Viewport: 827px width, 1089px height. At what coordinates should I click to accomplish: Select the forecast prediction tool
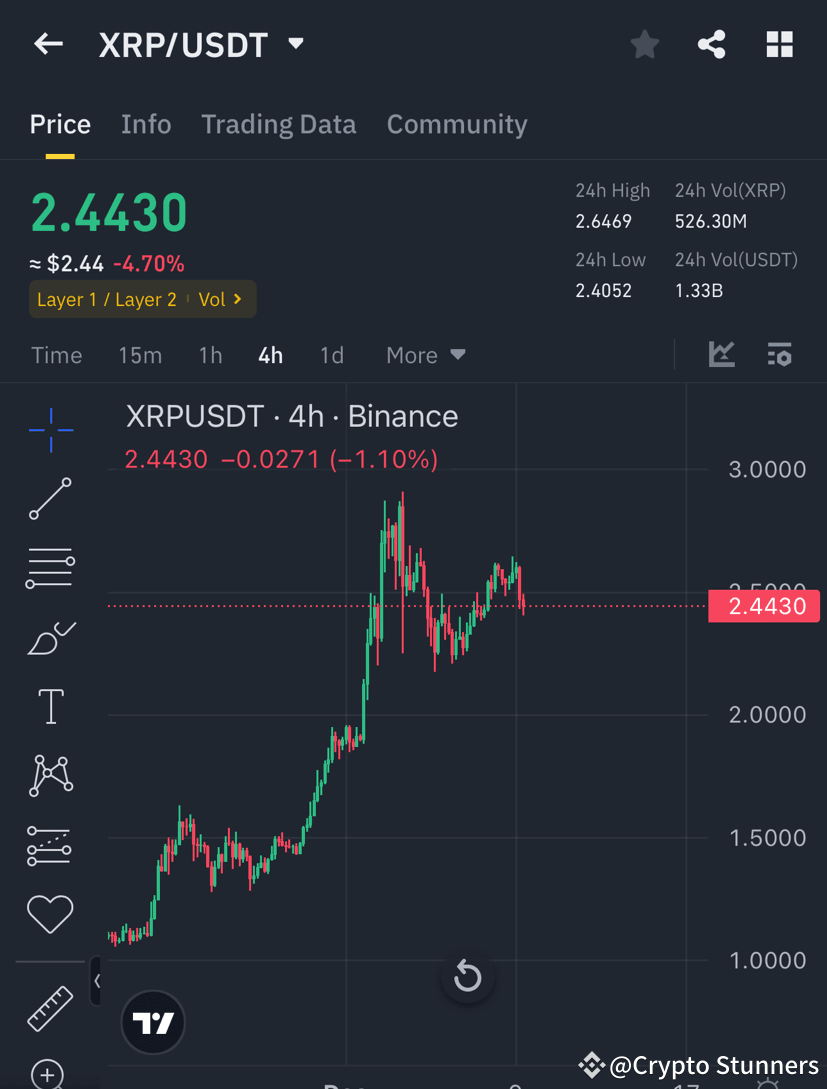pos(50,845)
